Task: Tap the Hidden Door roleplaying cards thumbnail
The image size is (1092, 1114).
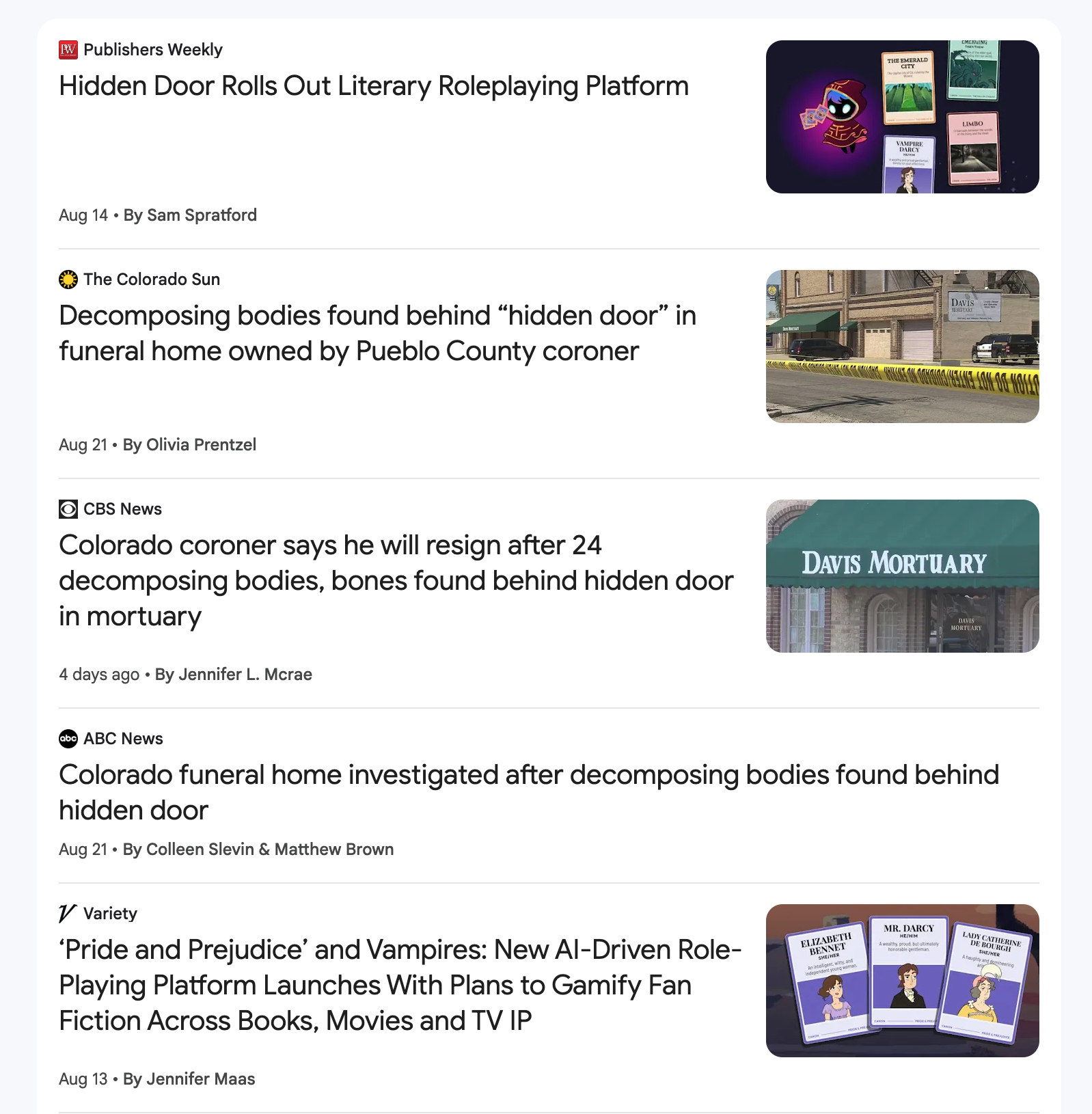Action: tap(902, 117)
